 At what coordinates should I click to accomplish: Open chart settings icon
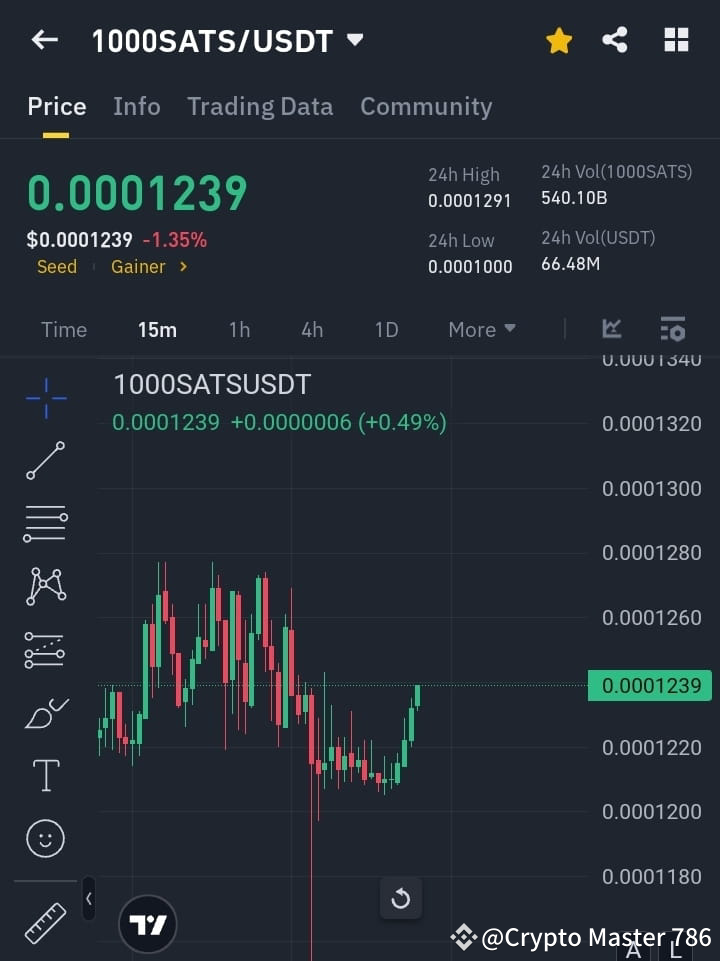point(672,329)
